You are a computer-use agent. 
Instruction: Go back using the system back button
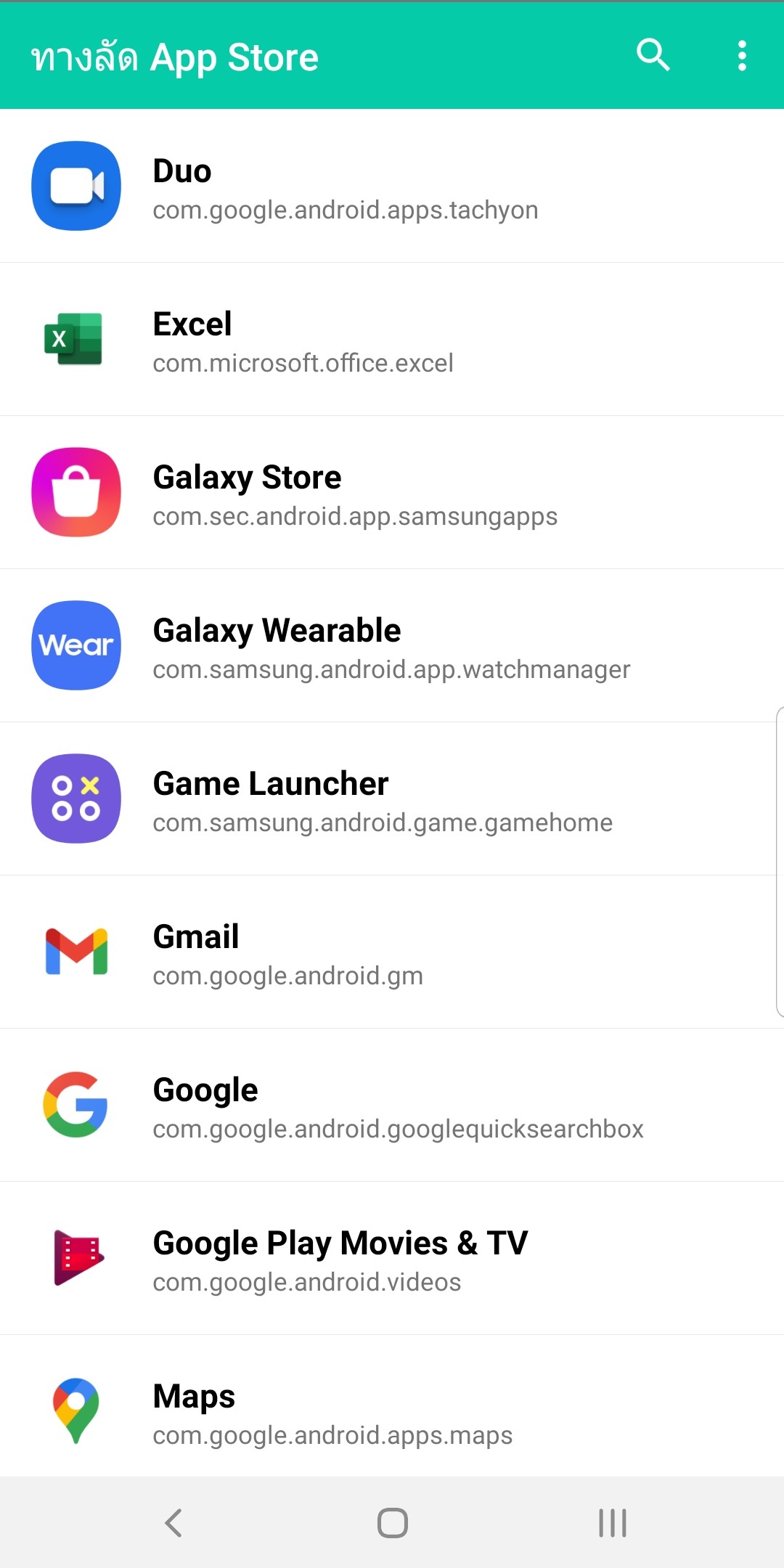pyautogui.click(x=173, y=1522)
